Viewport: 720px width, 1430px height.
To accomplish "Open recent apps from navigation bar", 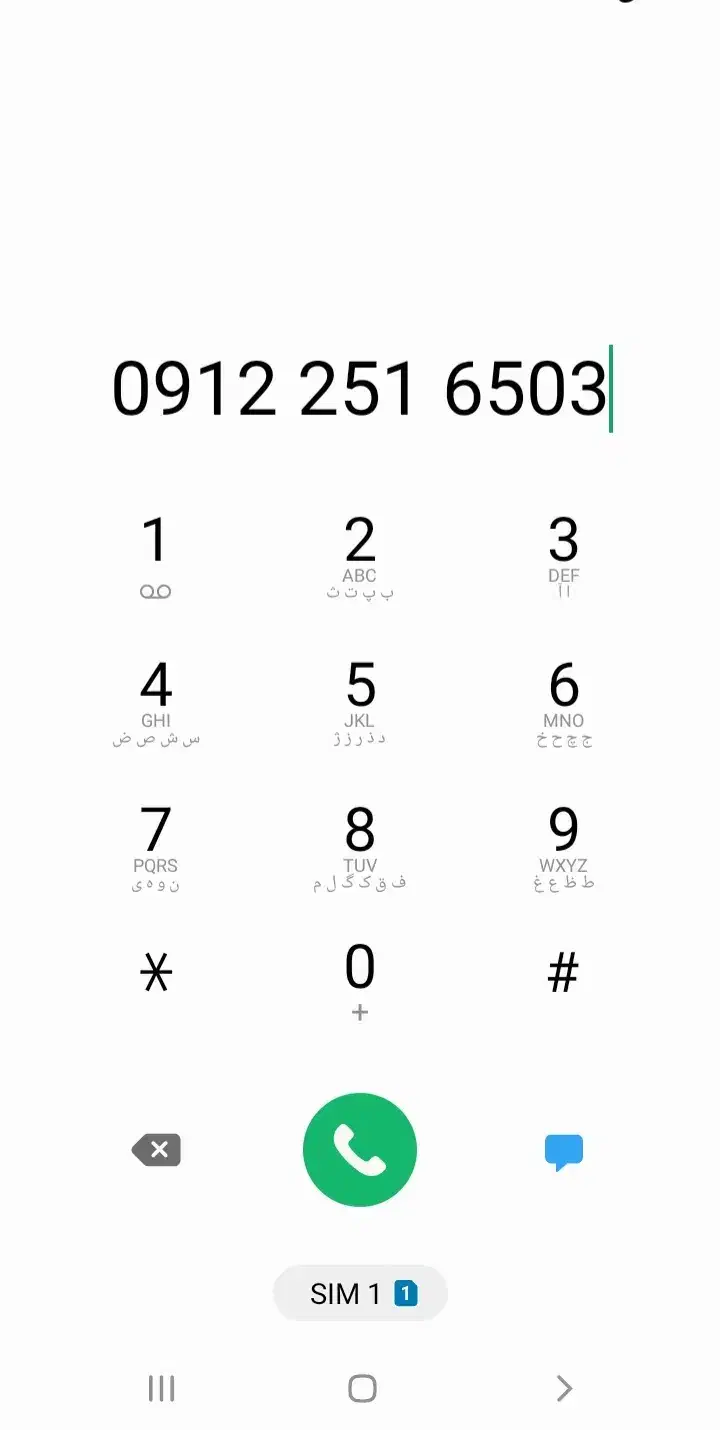I will (161, 1388).
